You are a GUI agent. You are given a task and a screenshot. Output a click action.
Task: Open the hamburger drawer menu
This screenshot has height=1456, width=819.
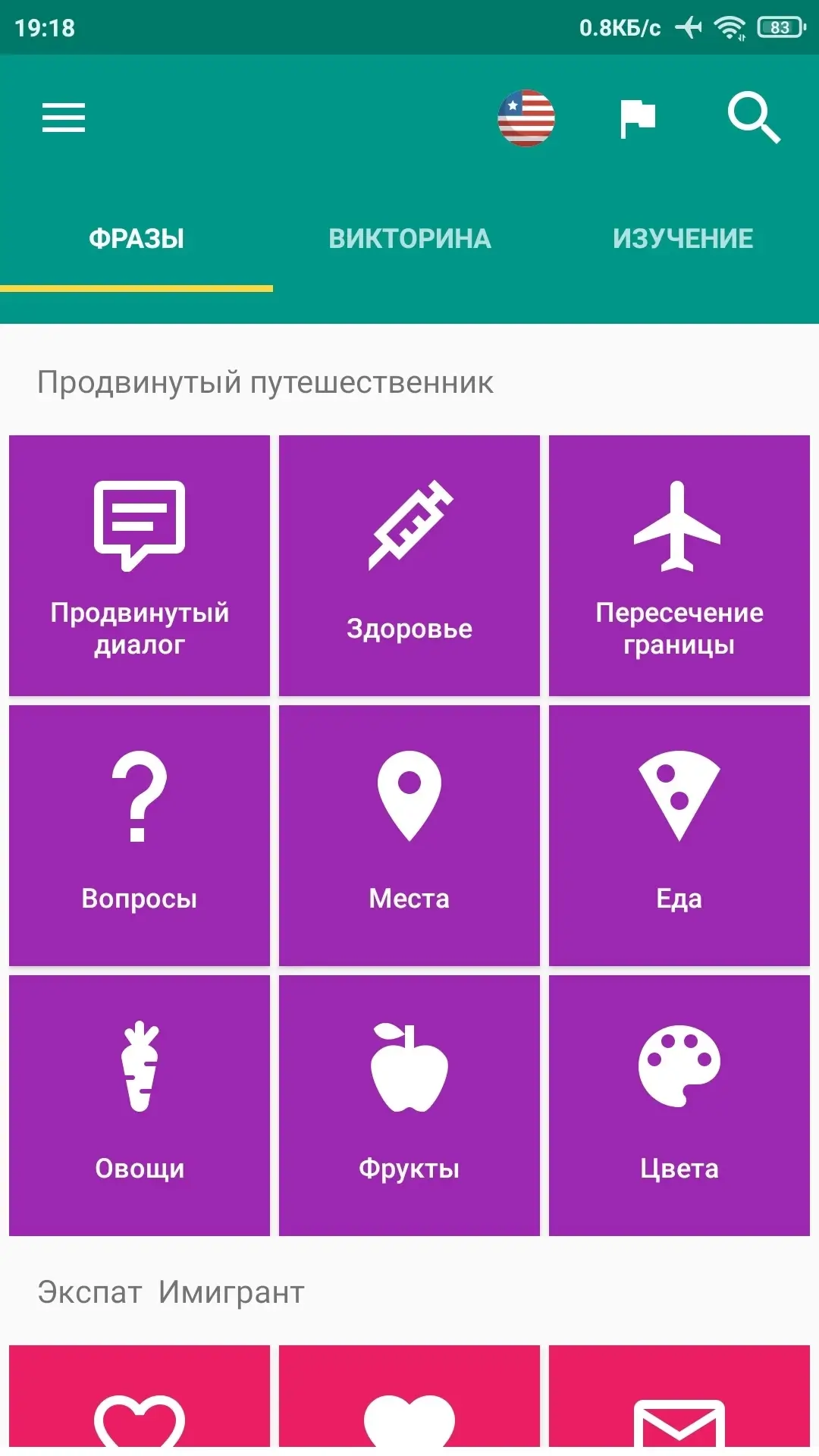64,118
